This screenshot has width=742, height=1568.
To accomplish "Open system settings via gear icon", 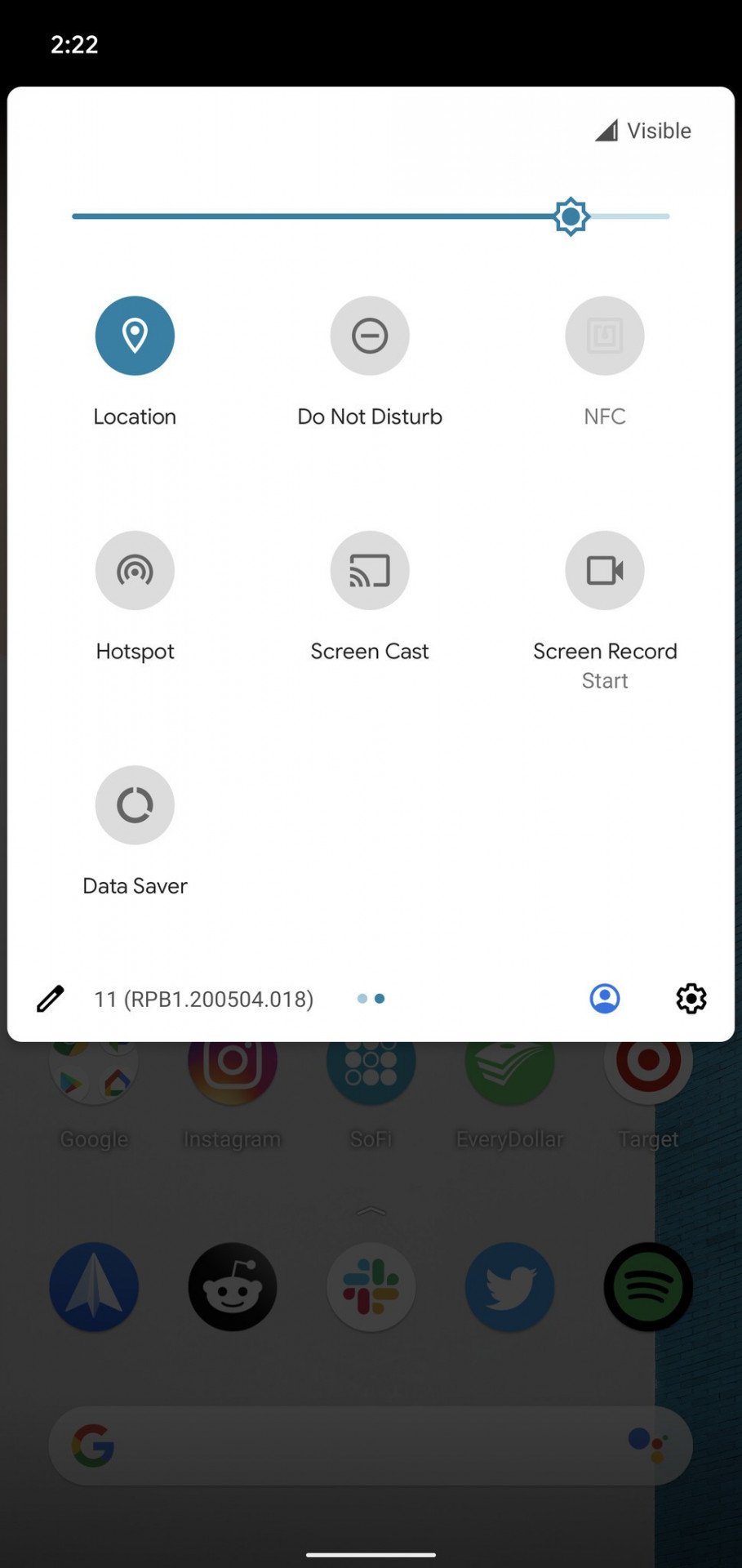I will [691, 998].
